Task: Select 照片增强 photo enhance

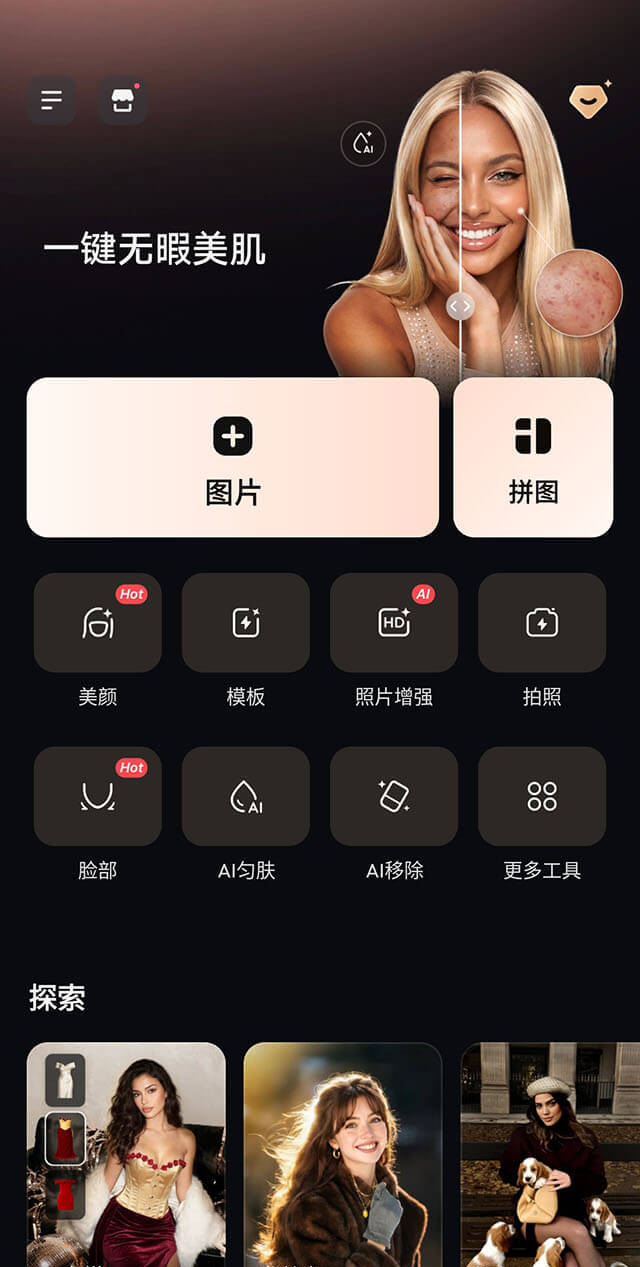Action: pyautogui.click(x=394, y=623)
